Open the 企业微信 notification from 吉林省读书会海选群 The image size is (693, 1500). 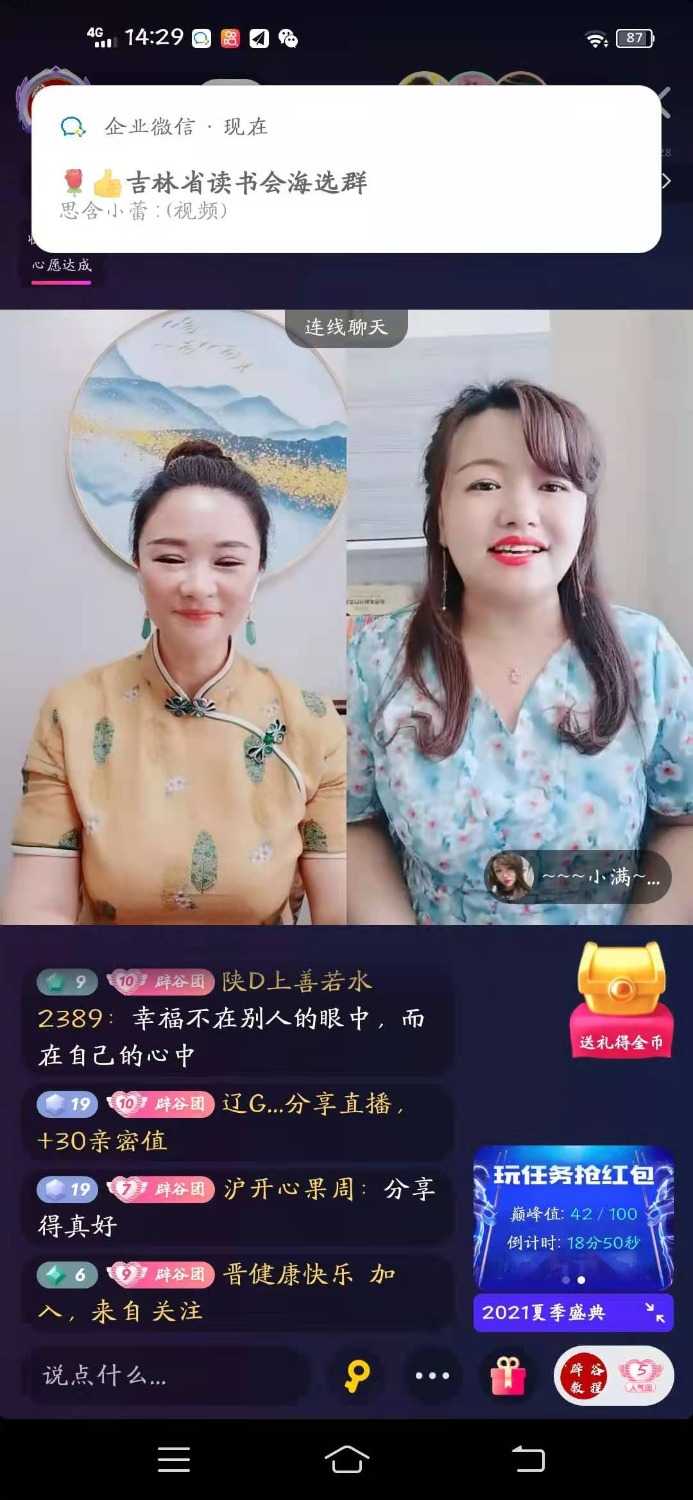[346, 168]
